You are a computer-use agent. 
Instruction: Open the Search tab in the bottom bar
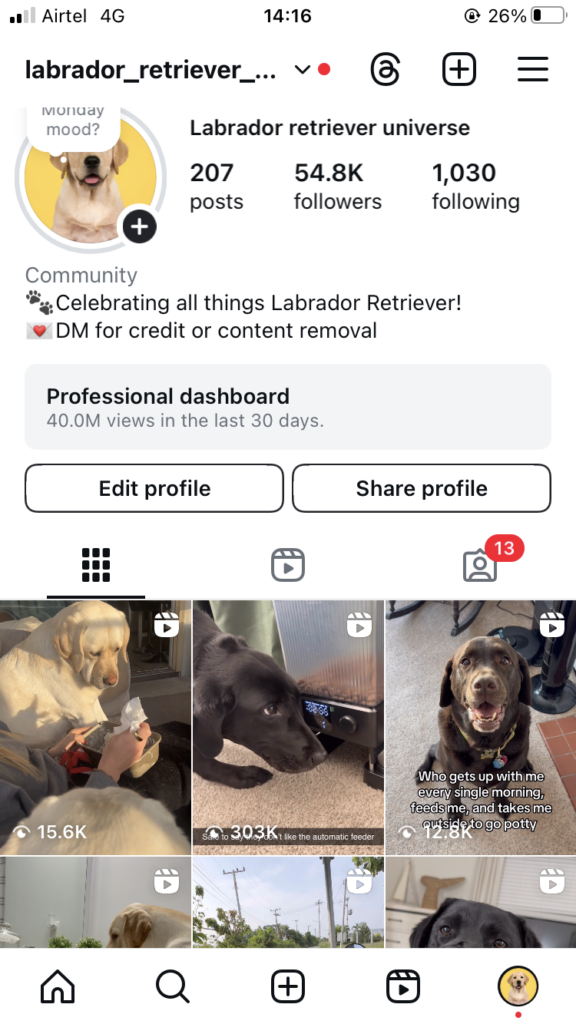tap(172, 985)
